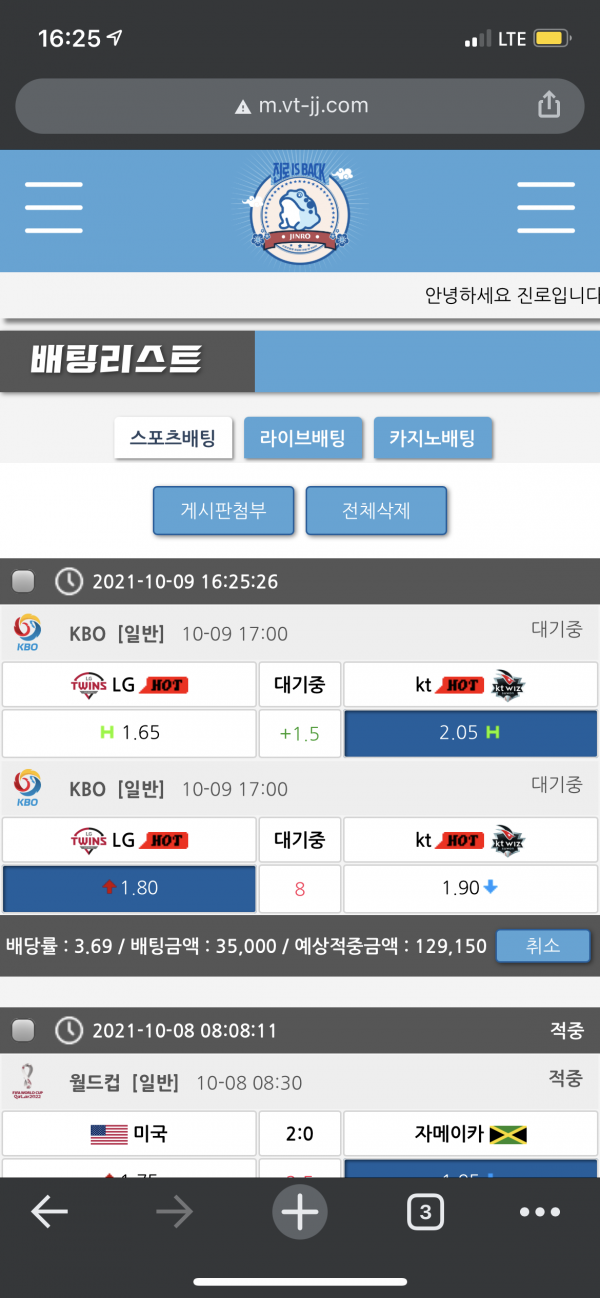Share this page from the address bar
Screen dimensions: 600x1298
click(x=548, y=104)
